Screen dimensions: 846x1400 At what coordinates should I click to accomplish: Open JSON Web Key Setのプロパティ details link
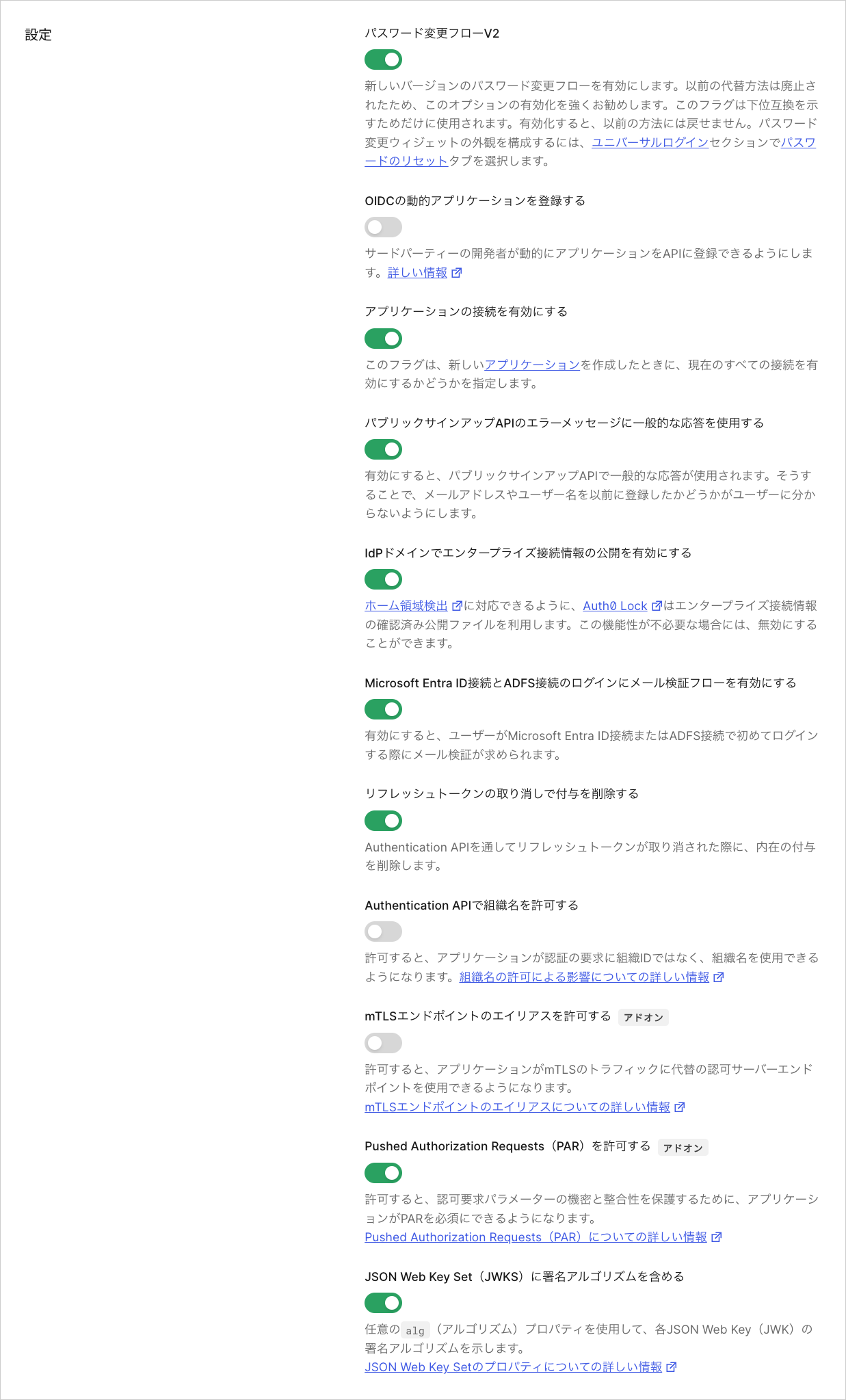click(x=520, y=1366)
